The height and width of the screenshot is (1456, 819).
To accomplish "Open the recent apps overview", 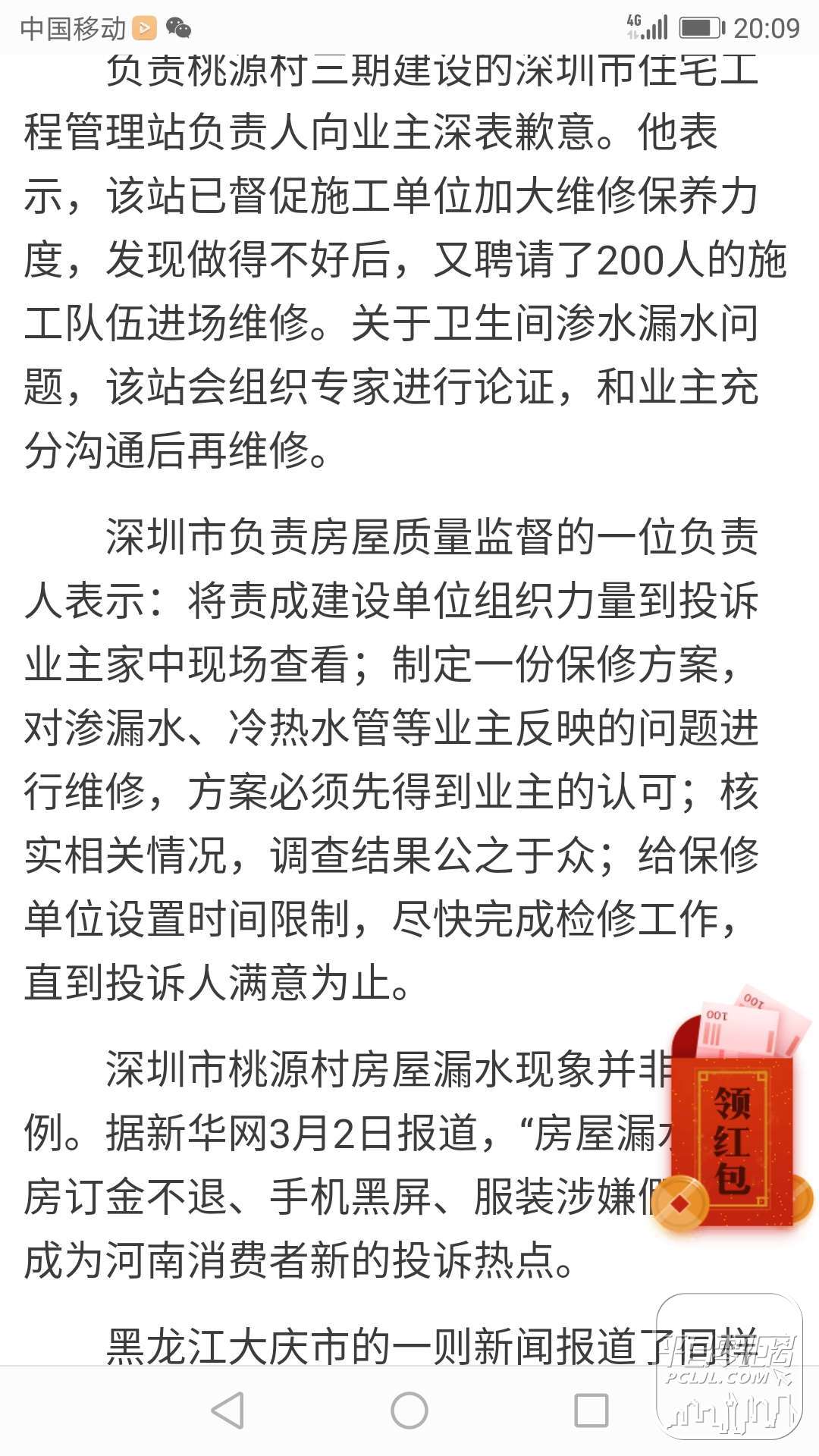I will (x=591, y=1410).
